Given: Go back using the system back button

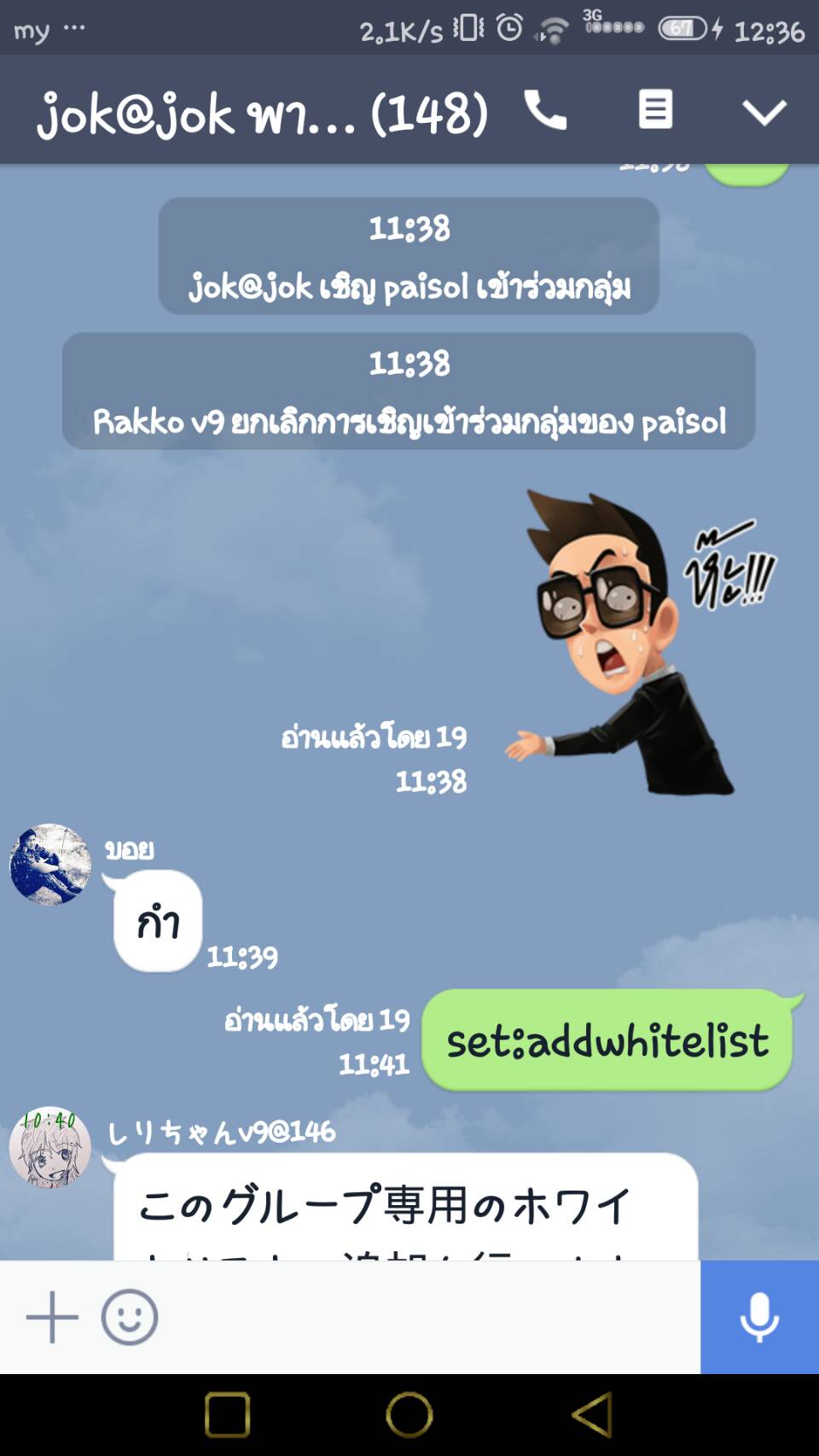Looking at the screenshot, I should 591,1414.
